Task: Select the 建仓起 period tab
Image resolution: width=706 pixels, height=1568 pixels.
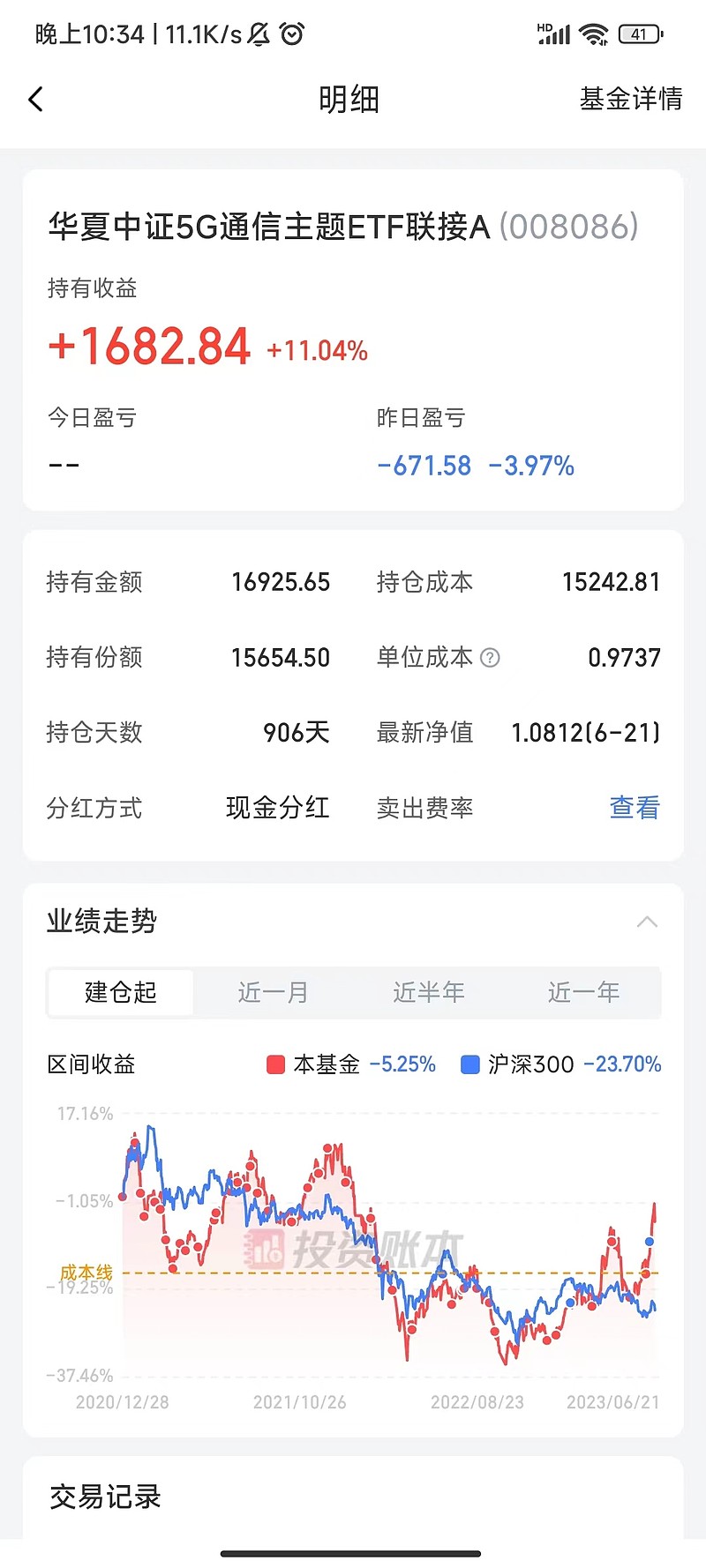Action: (x=120, y=992)
